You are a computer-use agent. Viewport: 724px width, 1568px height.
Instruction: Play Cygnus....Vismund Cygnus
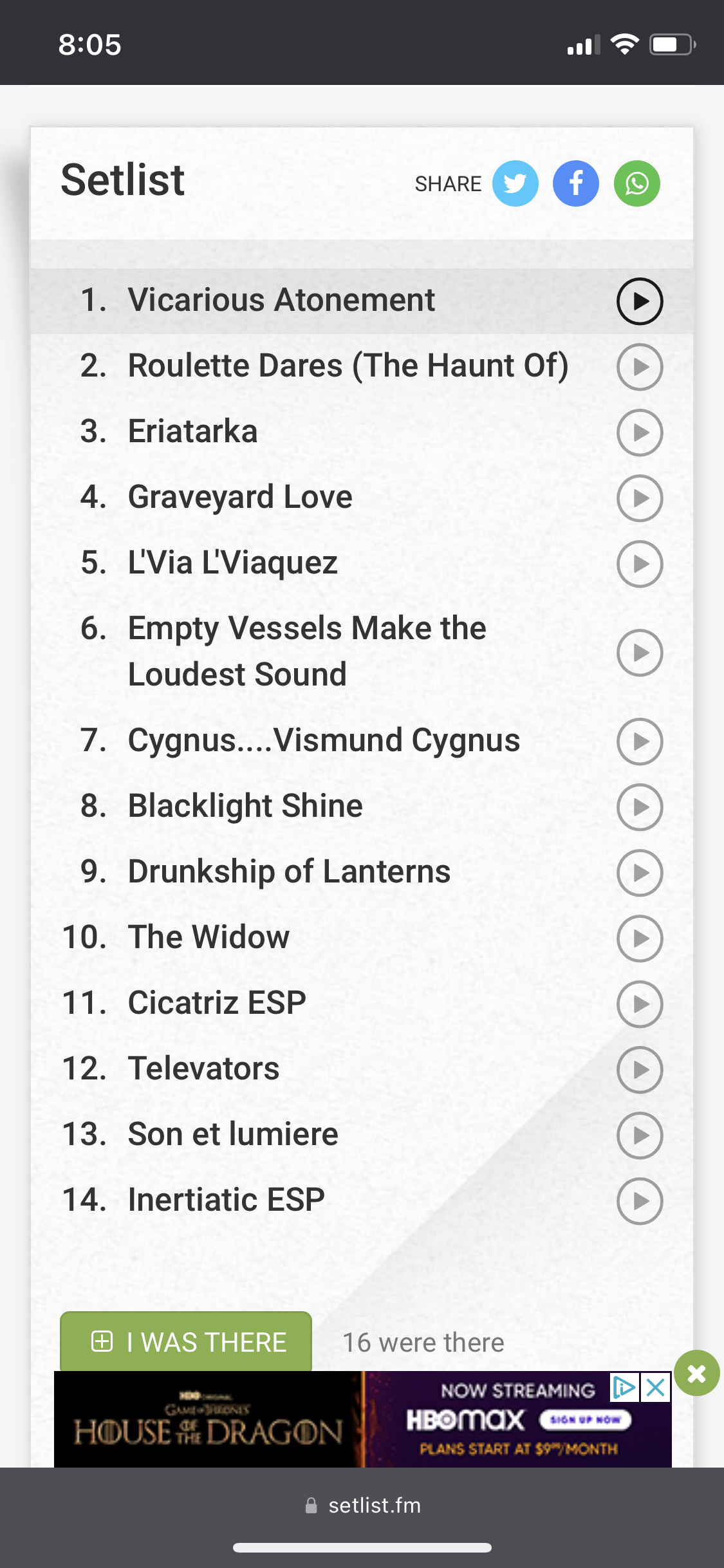pos(639,742)
